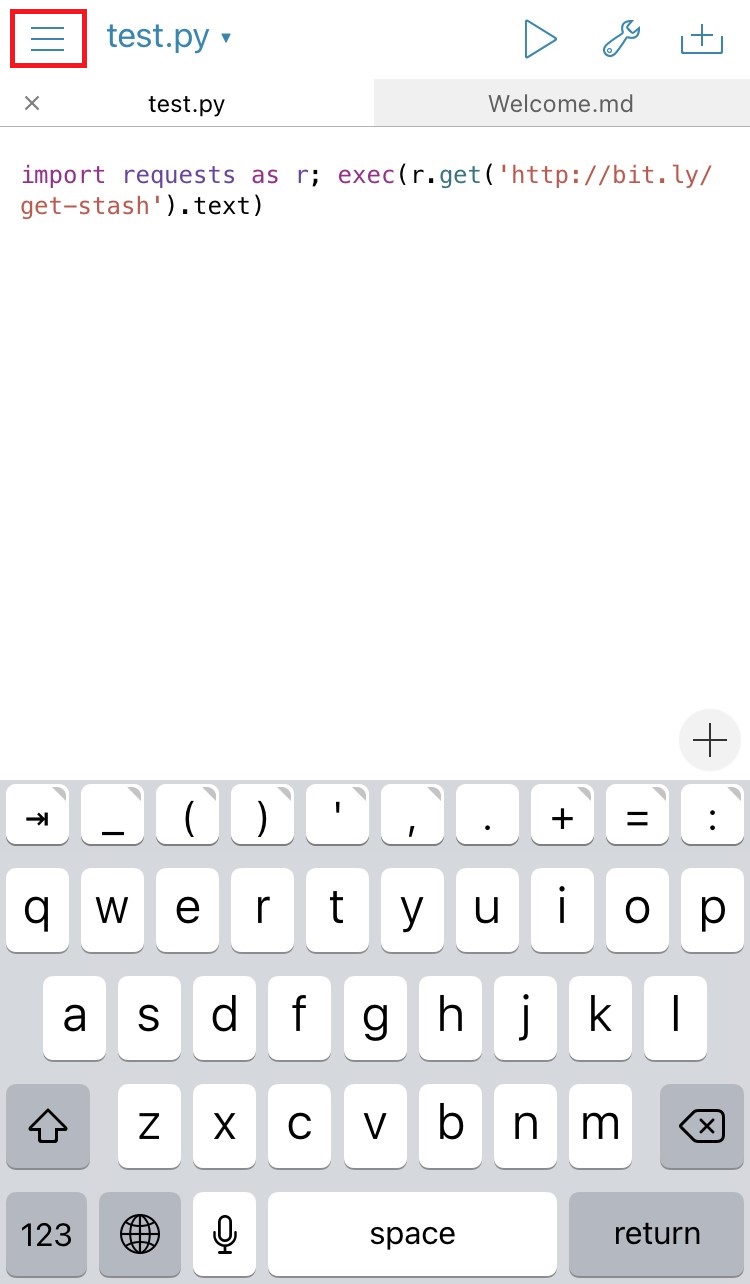Insert a single quote from the extra key row
This screenshot has width=750, height=1284.
tap(337, 819)
